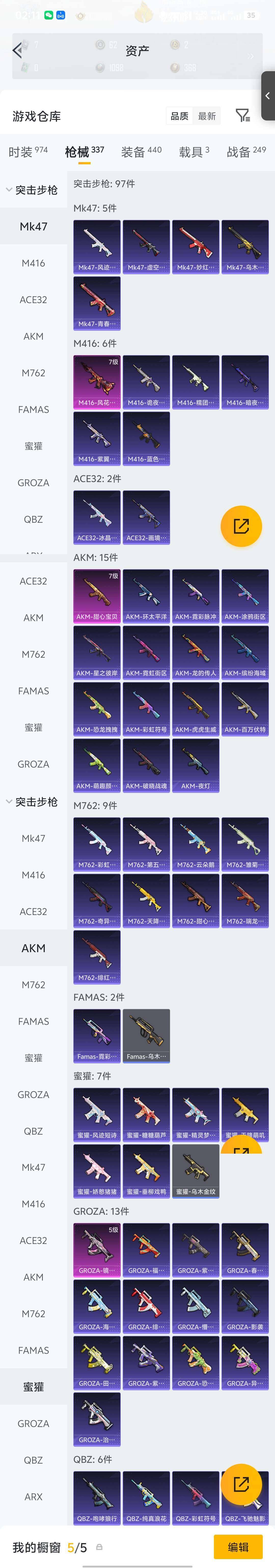This screenshot has height=1568, width=275.
Task: Switch to the 战备 tab
Action: coord(246,152)
